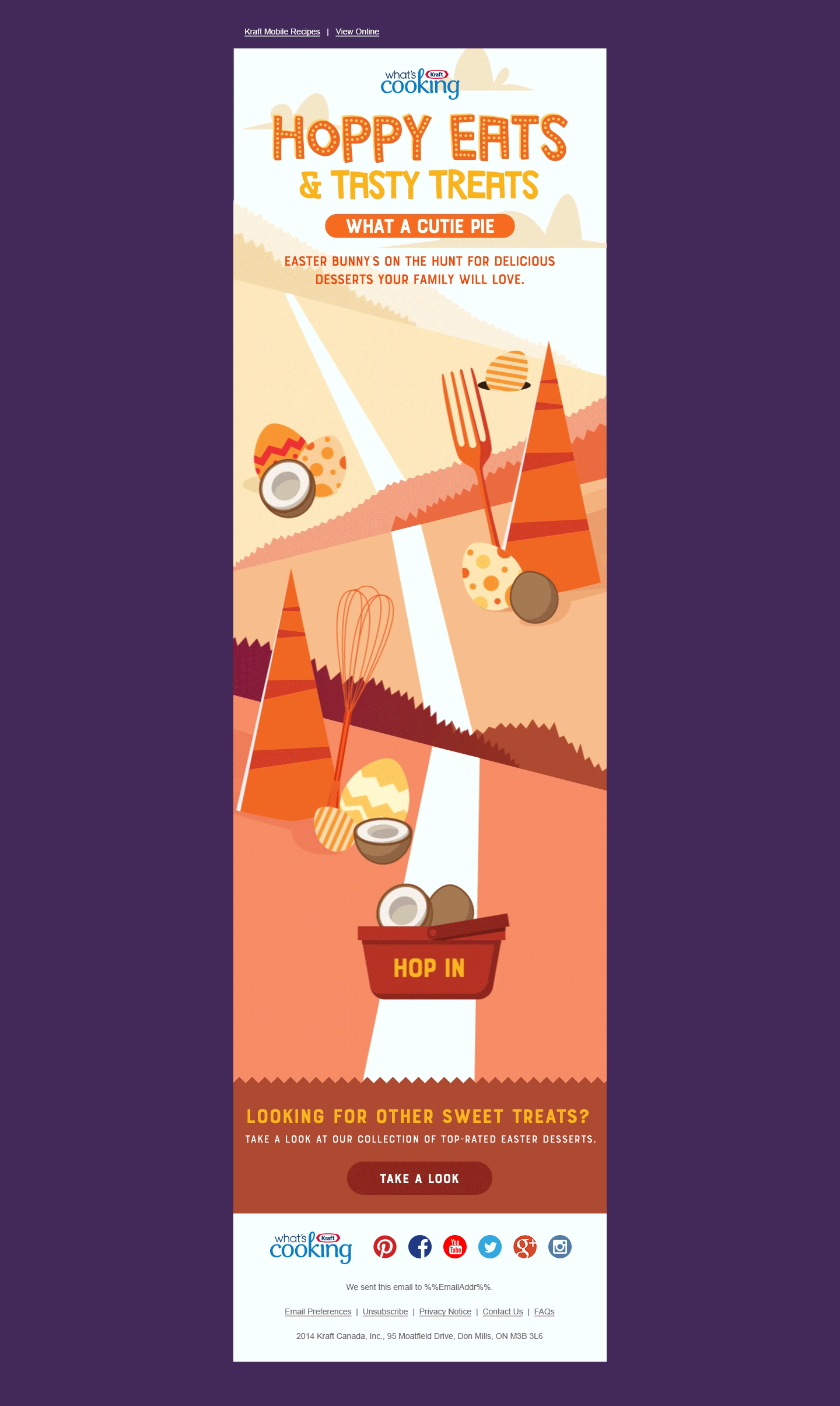Open the Google Plus icon
The width and height of the screenshot is (840, 1406).
pos(525,1247)
